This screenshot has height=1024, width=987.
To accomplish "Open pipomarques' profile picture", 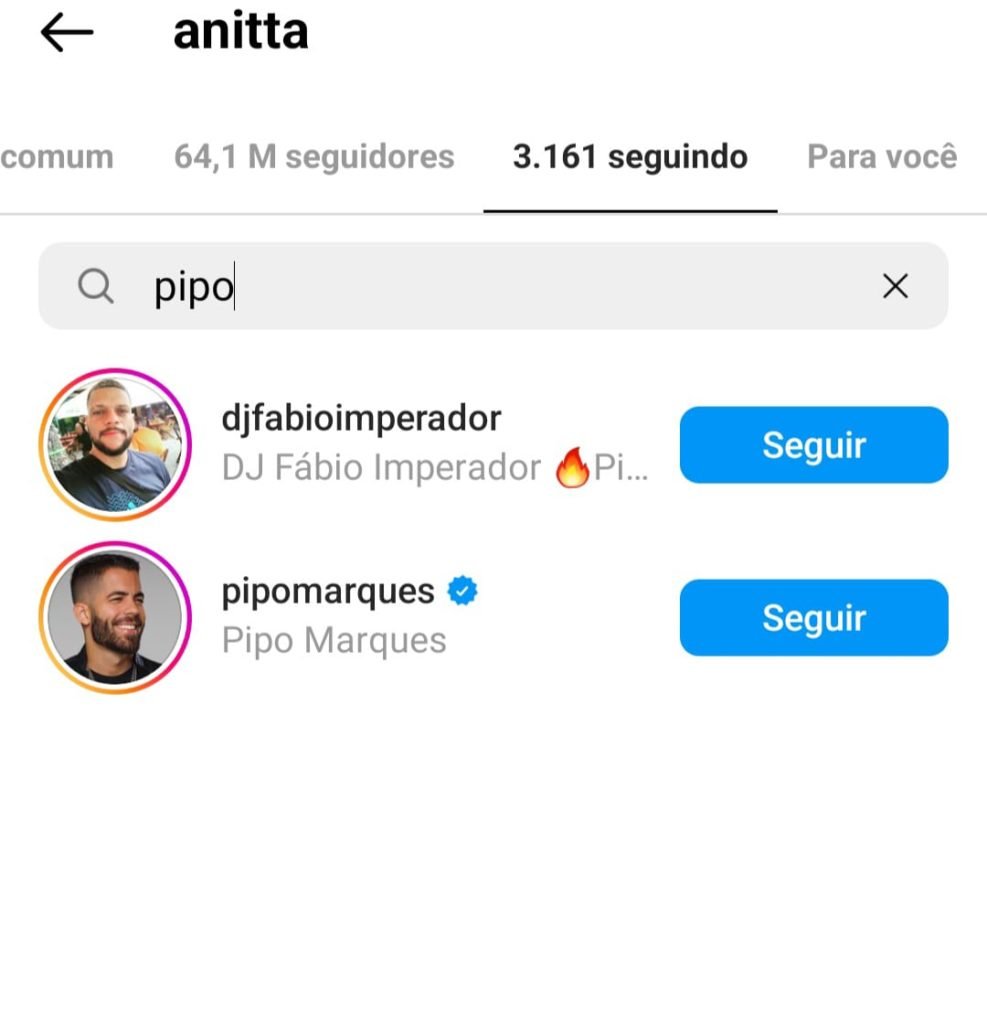I will (115, 617).
